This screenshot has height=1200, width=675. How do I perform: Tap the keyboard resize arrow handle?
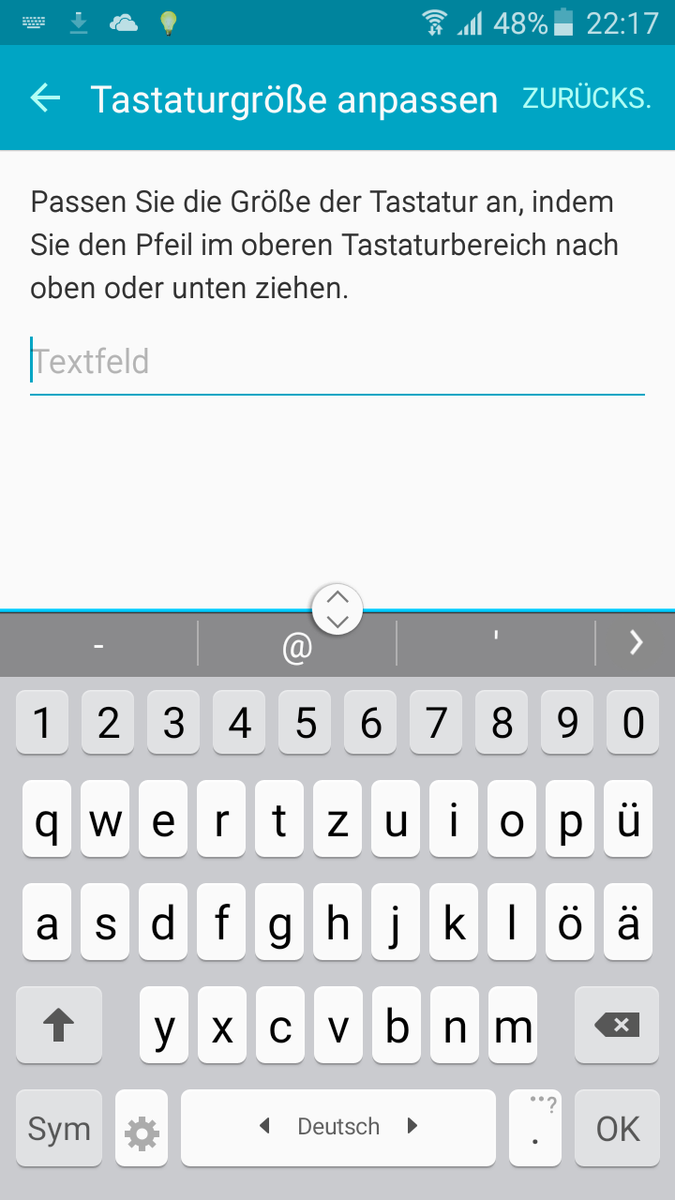(337, 608)
